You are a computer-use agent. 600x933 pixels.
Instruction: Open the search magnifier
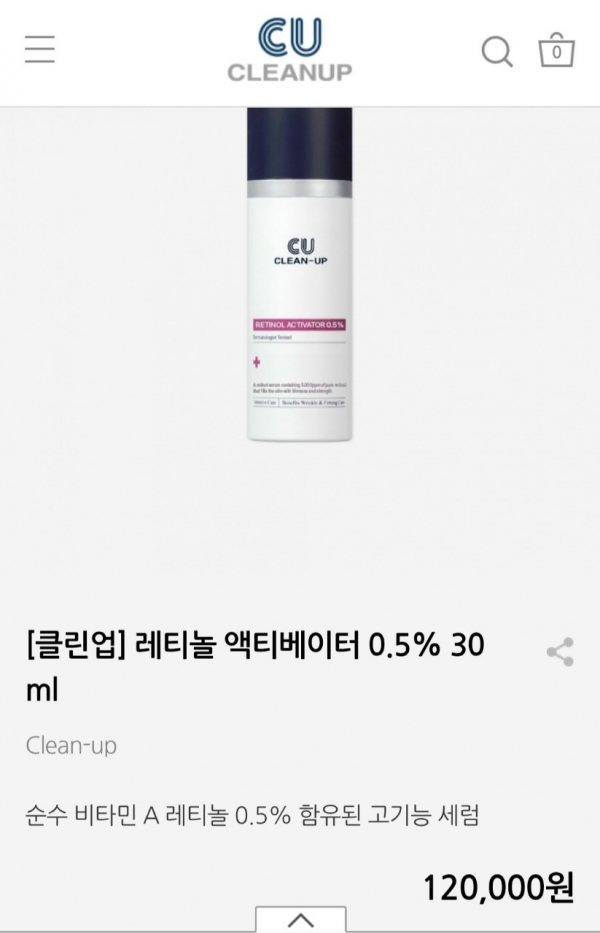(x=497, y=50)
